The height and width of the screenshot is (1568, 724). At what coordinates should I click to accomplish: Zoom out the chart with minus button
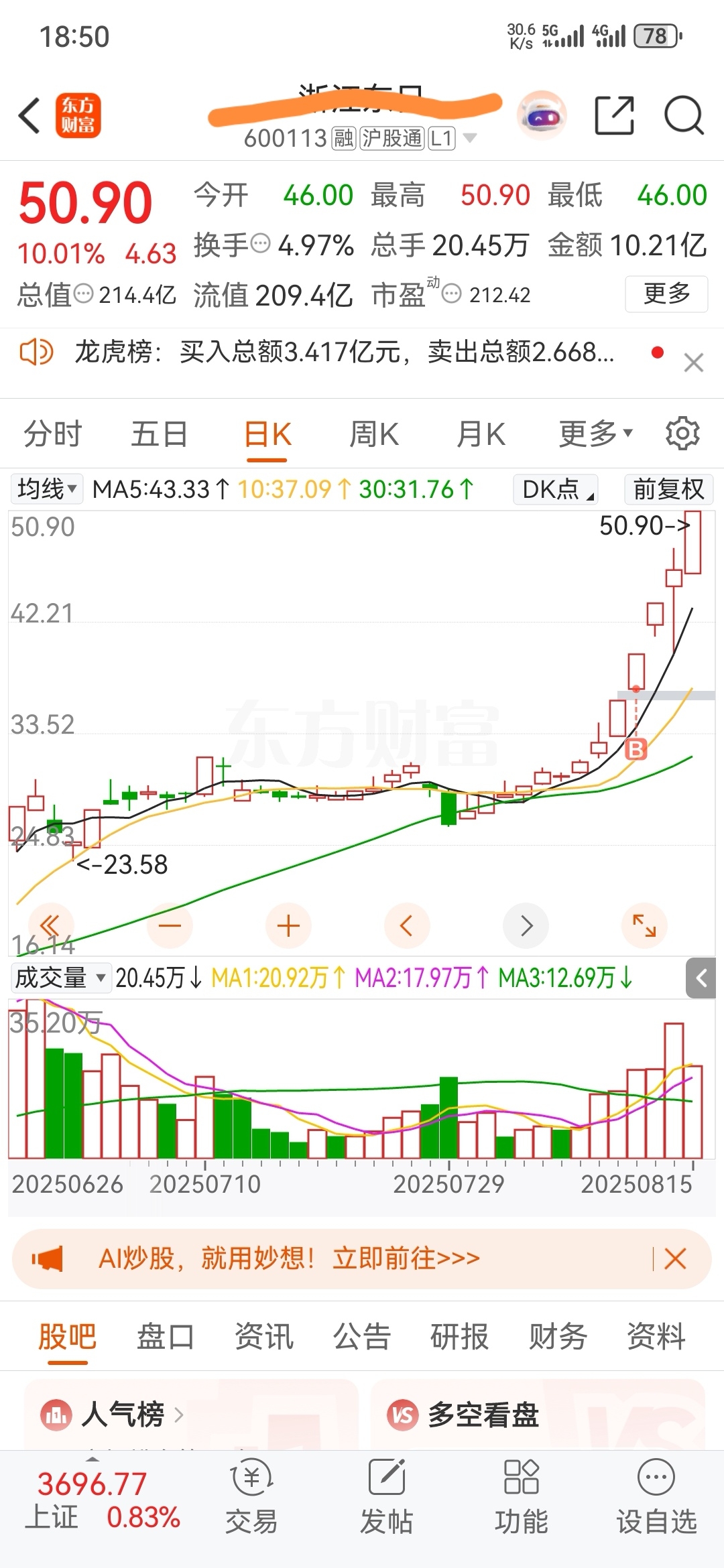170,926
